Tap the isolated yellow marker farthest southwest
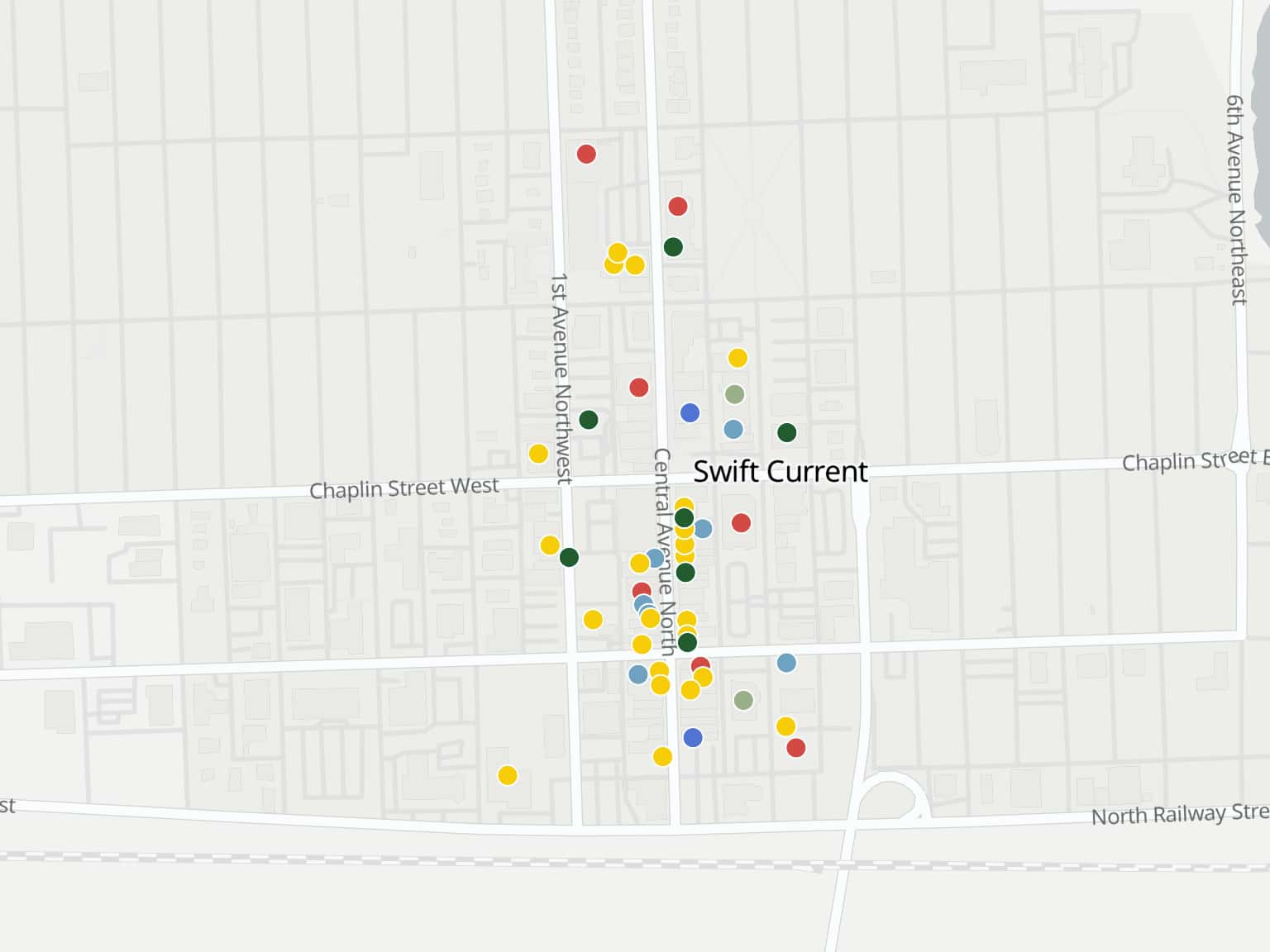Image resolution: width=1270 pixels, height=952 pixels. tap(508, 775)
